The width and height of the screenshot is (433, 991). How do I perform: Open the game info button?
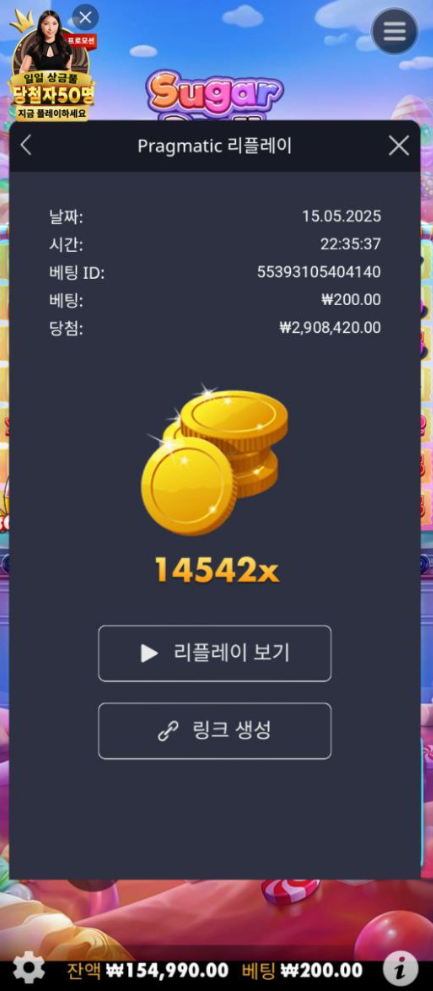pyautogui.click(x=401, y=969)
